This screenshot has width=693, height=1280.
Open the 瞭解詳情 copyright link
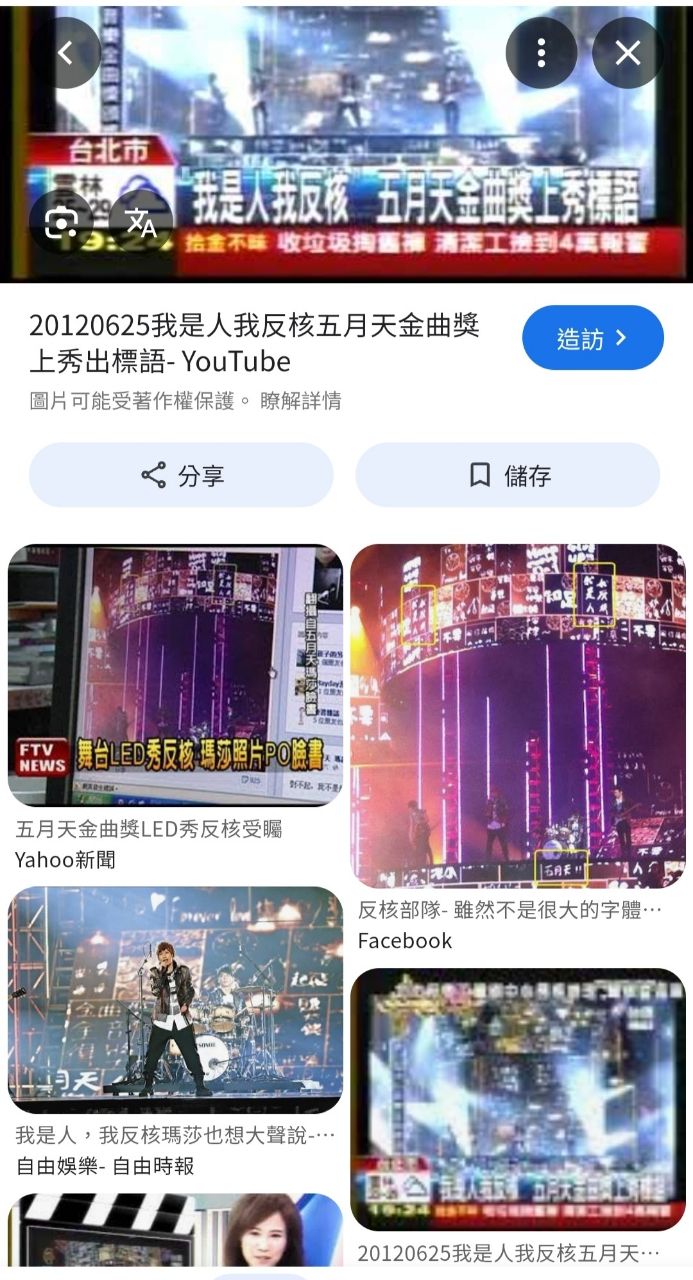pyautogui.click(x=300, y=401)
